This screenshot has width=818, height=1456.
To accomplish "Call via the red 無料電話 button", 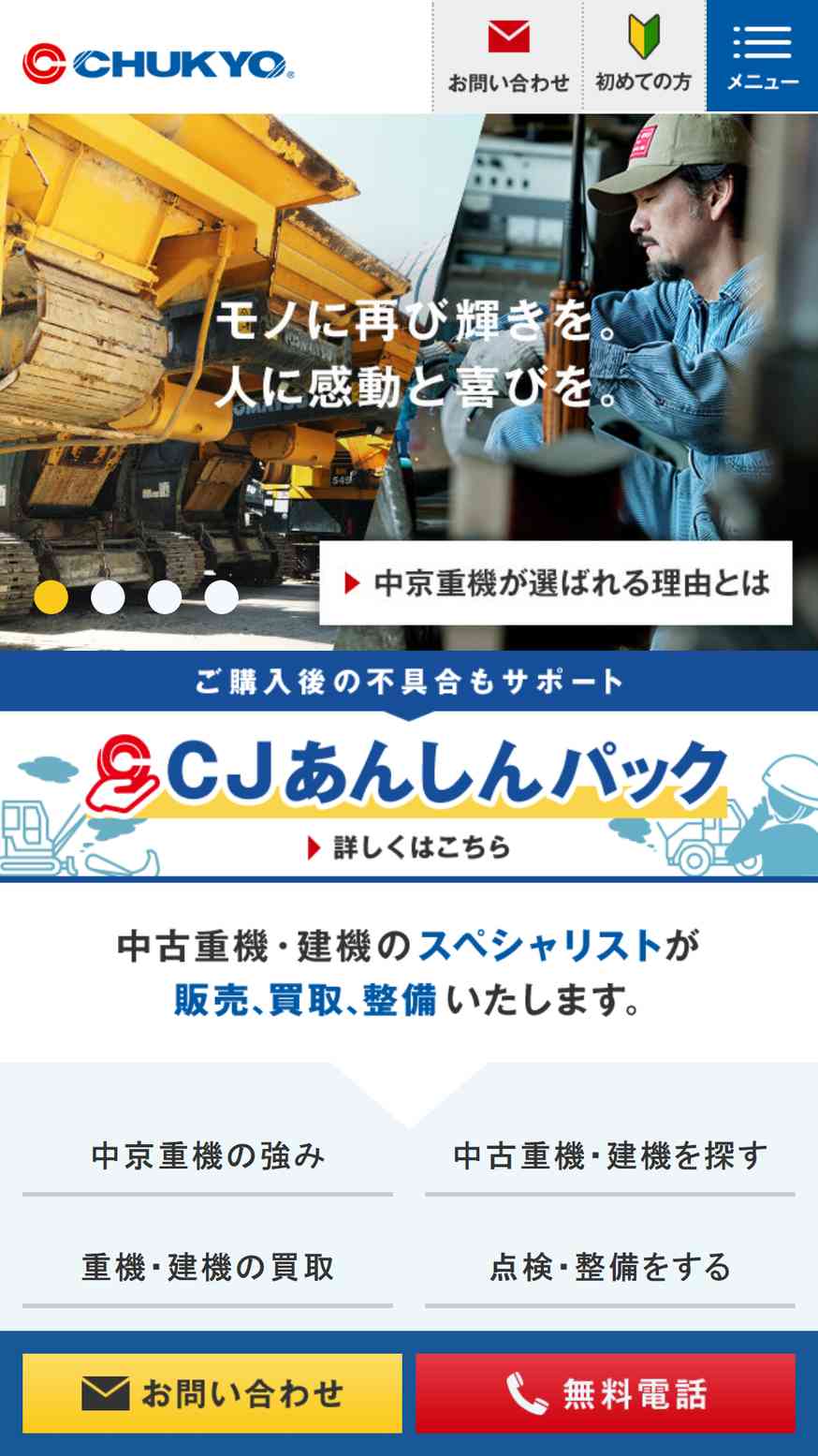I will click(x=606, y=1393).
